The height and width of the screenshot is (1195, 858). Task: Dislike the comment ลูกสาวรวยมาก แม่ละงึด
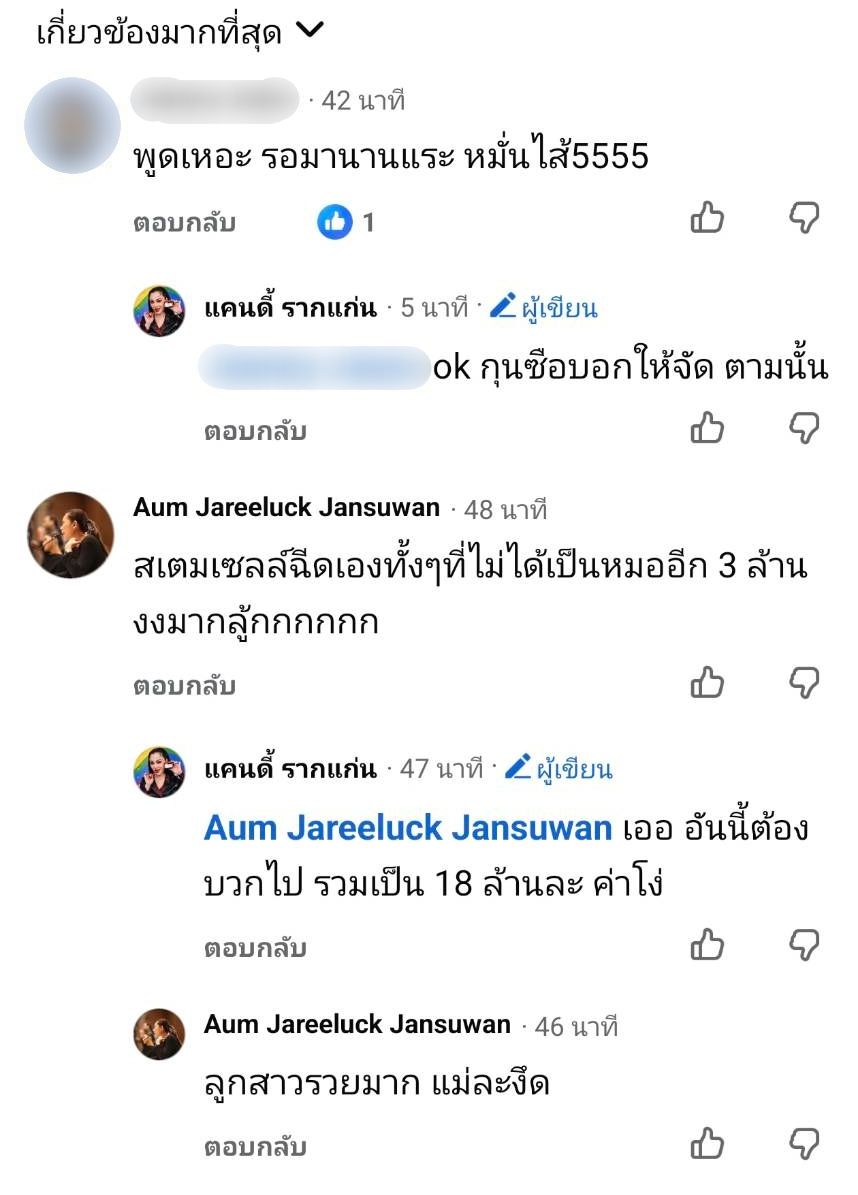804,1144
